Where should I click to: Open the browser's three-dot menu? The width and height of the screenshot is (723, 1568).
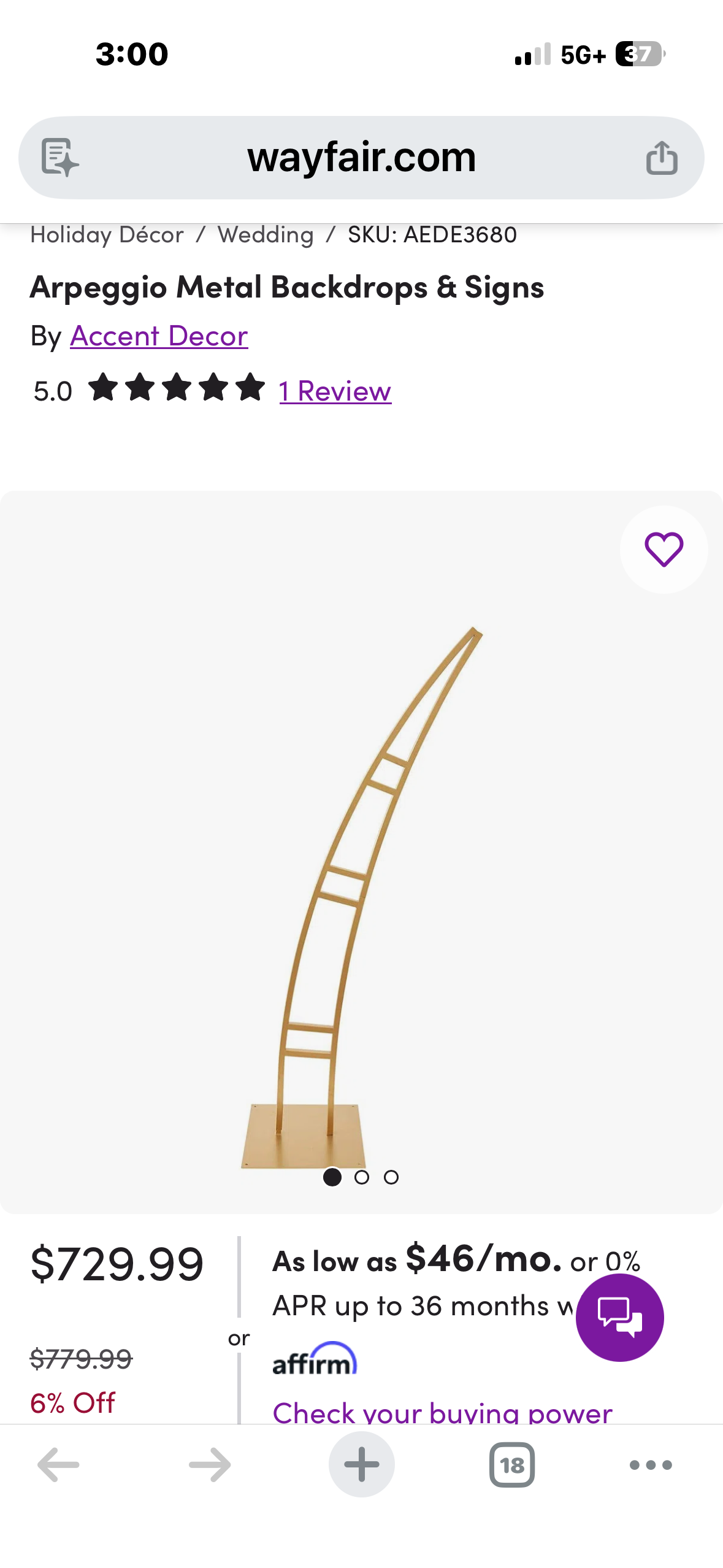pos(651,1465)
